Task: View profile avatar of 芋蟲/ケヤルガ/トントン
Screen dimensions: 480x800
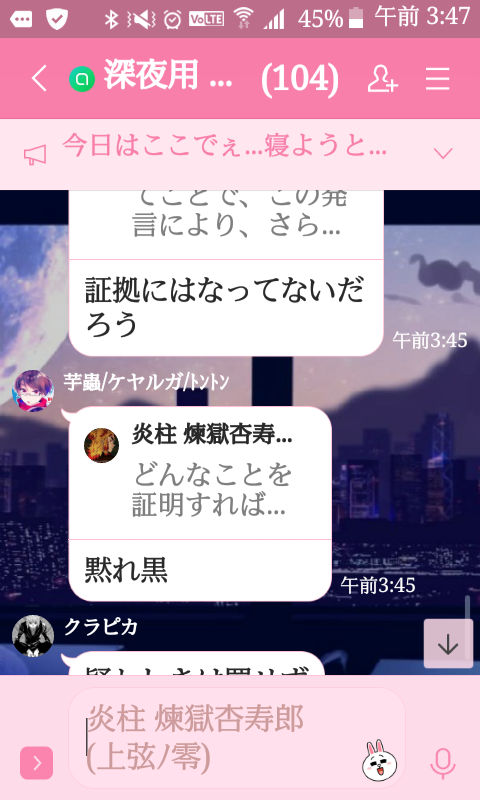Action: (x=33, y=391)
